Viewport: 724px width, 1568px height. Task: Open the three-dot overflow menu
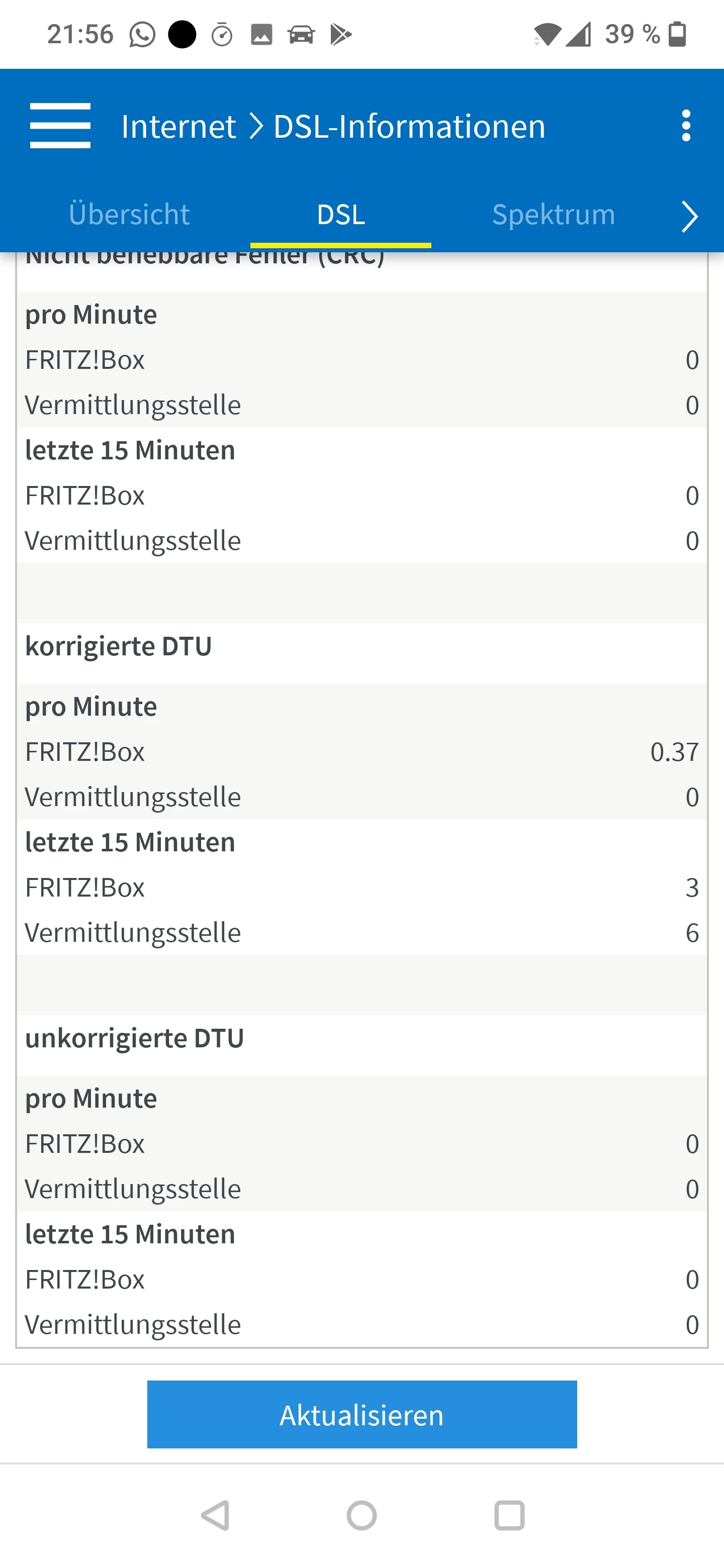pyautogui.click(x=686, y=126)
